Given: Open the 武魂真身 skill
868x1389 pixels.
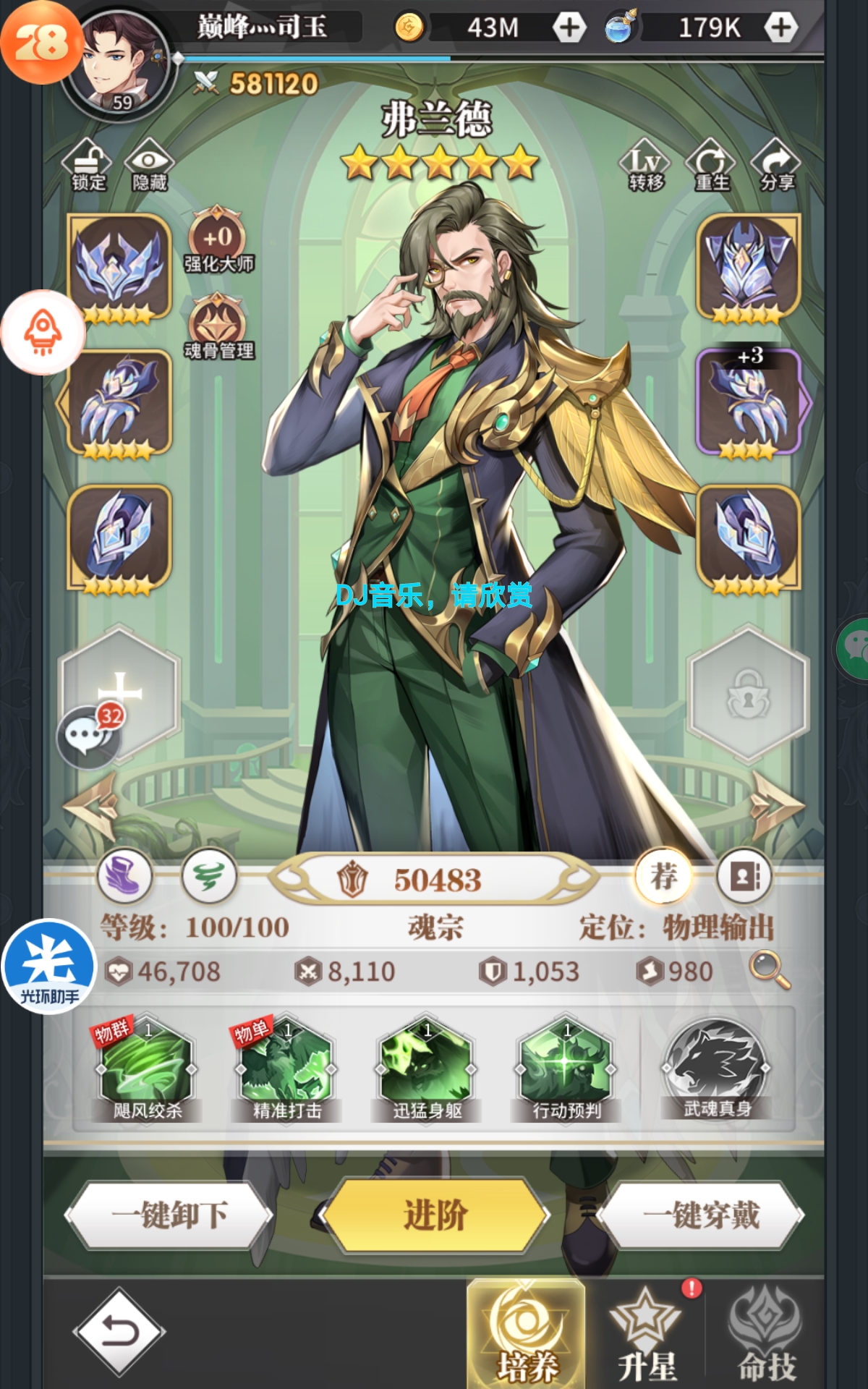Looking at the screenshot, I should pyautogui.click(x=716, y=1067).
